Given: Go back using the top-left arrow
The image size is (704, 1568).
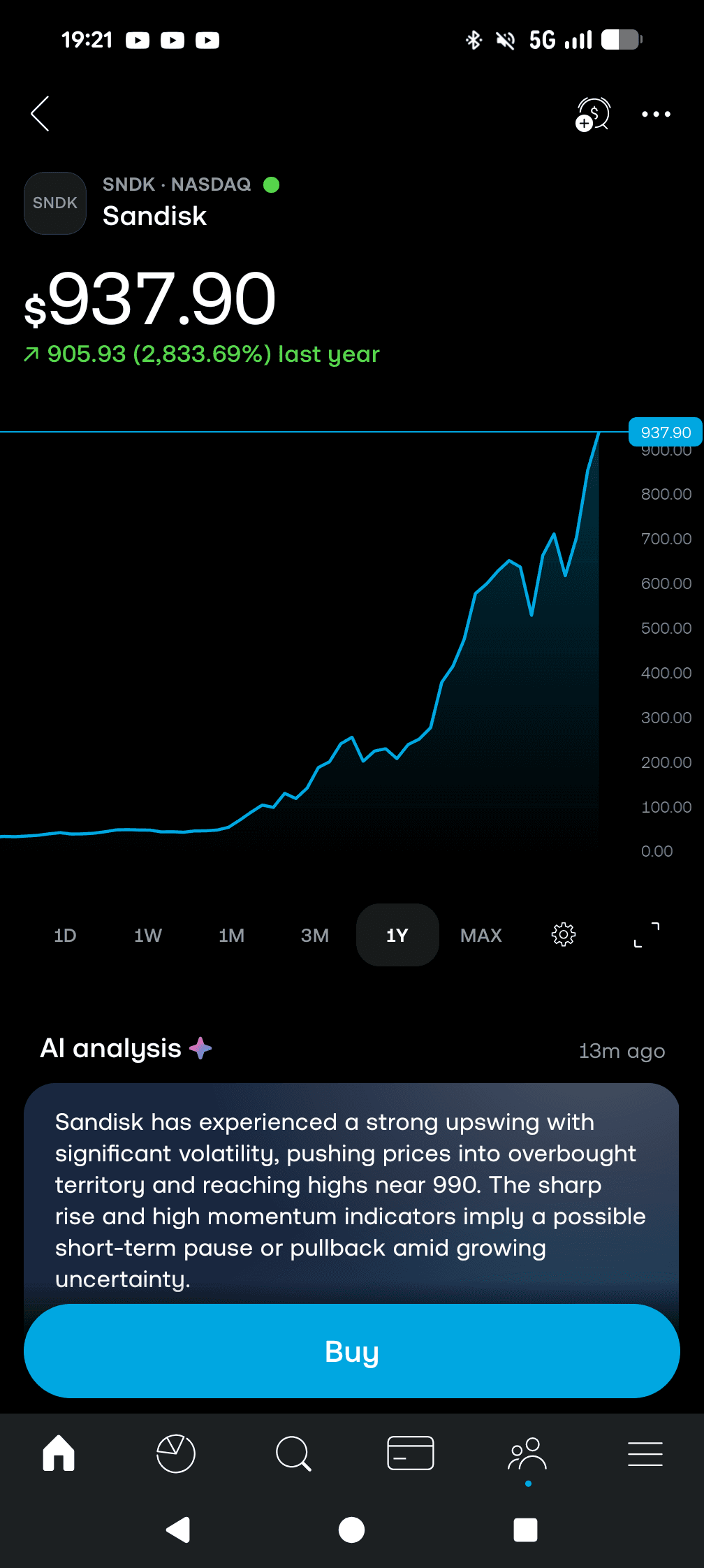Looking at the screenshot, I should (41, 114).
